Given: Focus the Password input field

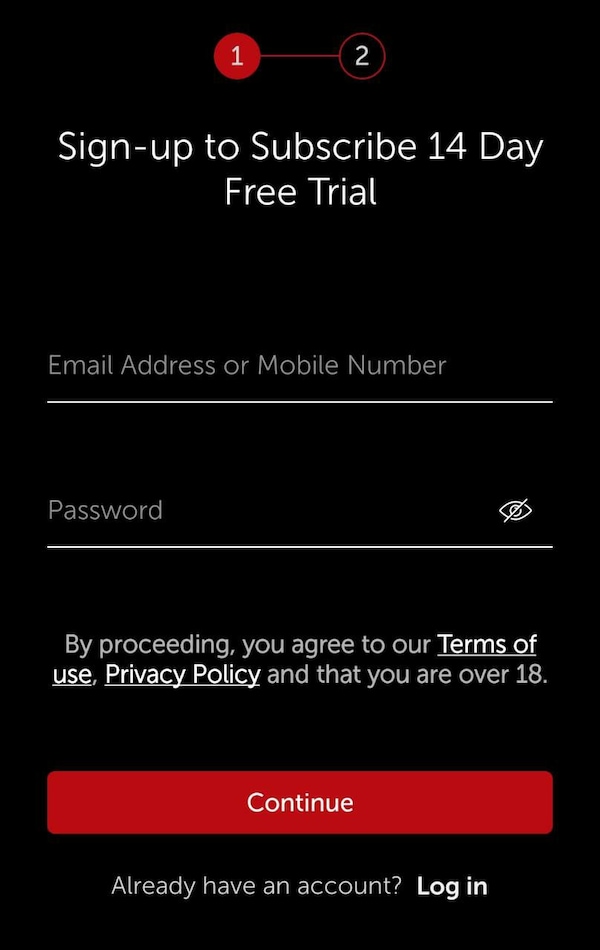Looking at the screenshot, I should (x=260, y=511).
